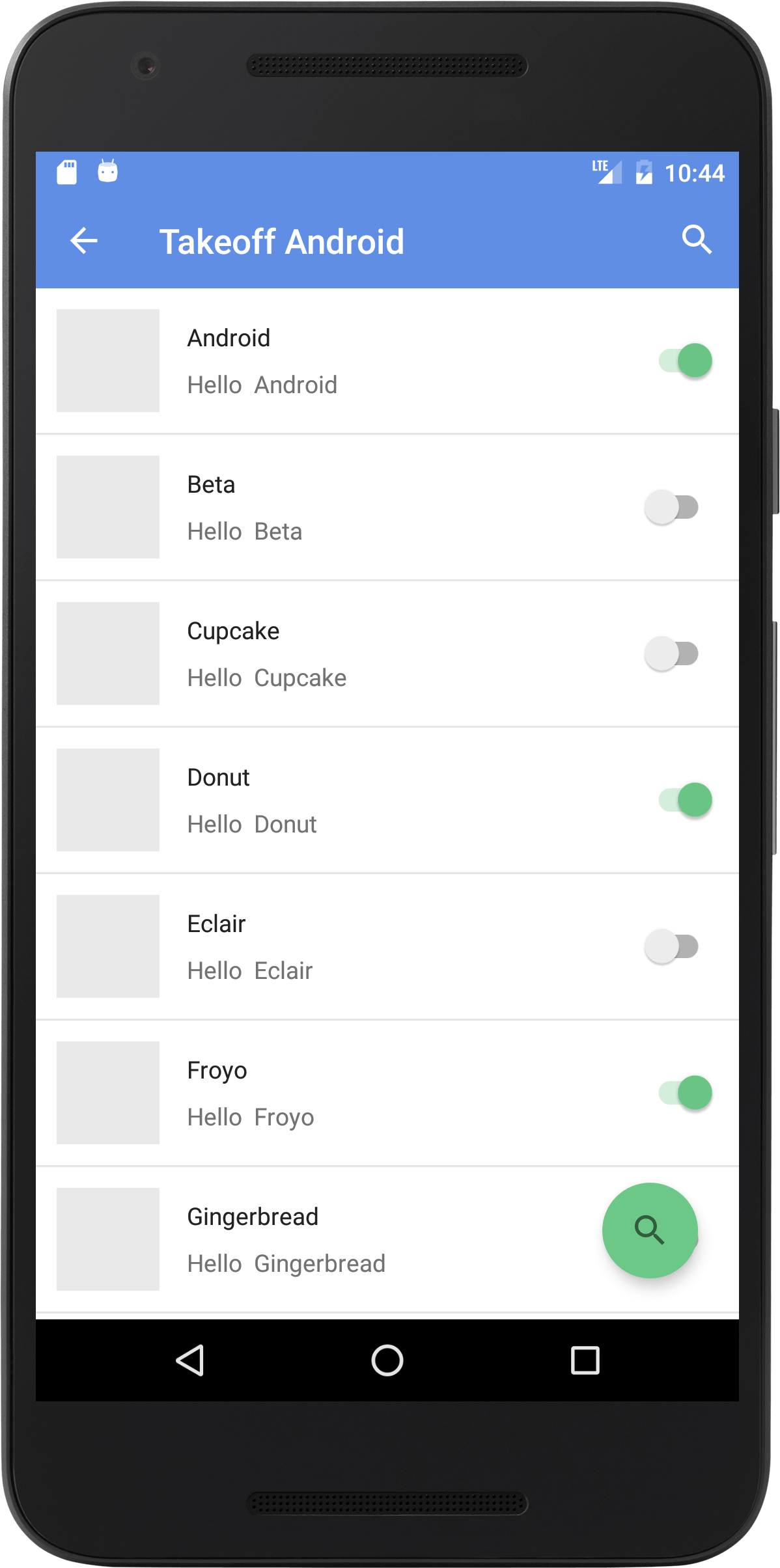The image size is (780, 1568).
Task: Turn off the Froyo toggle
Action: [685, 1092]
